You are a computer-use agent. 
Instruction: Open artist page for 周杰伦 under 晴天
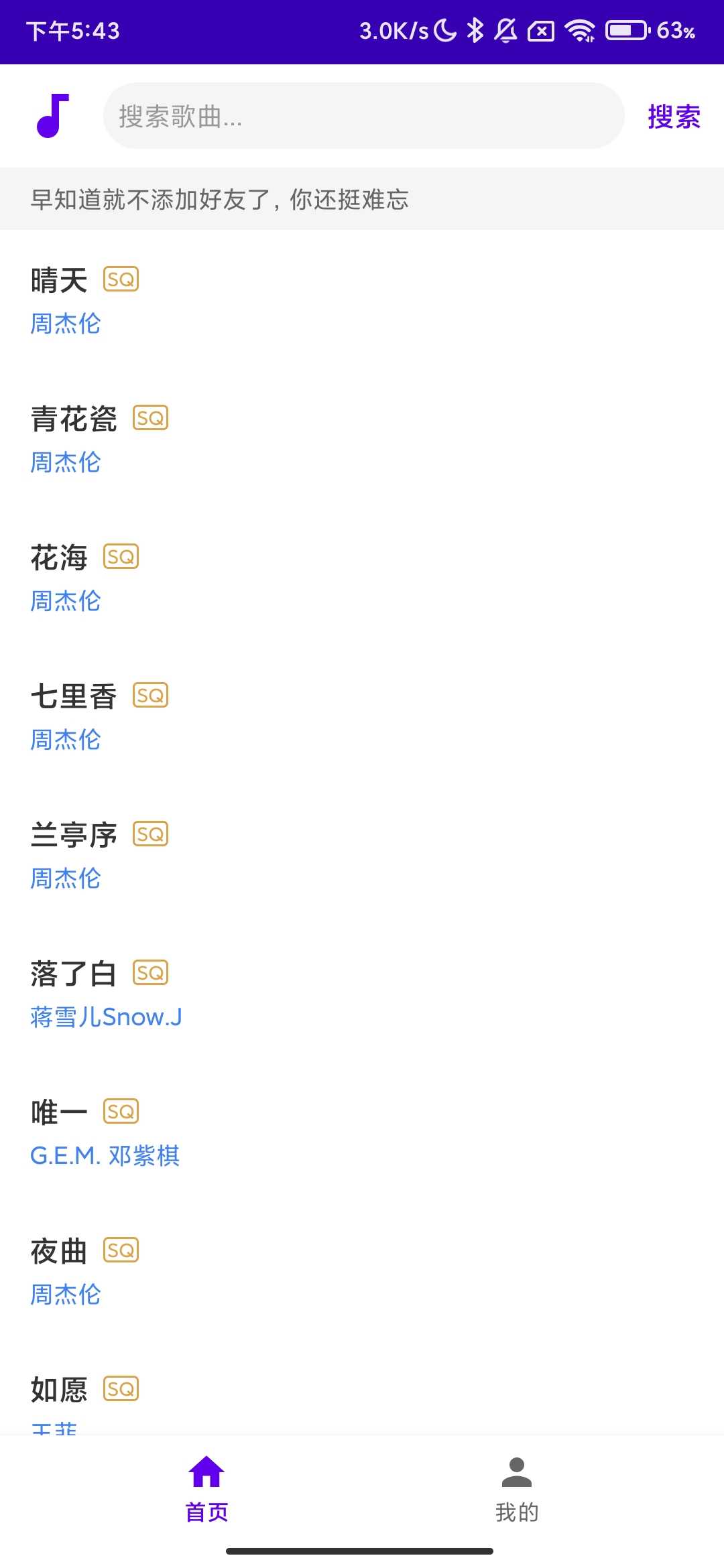[66, 324]
